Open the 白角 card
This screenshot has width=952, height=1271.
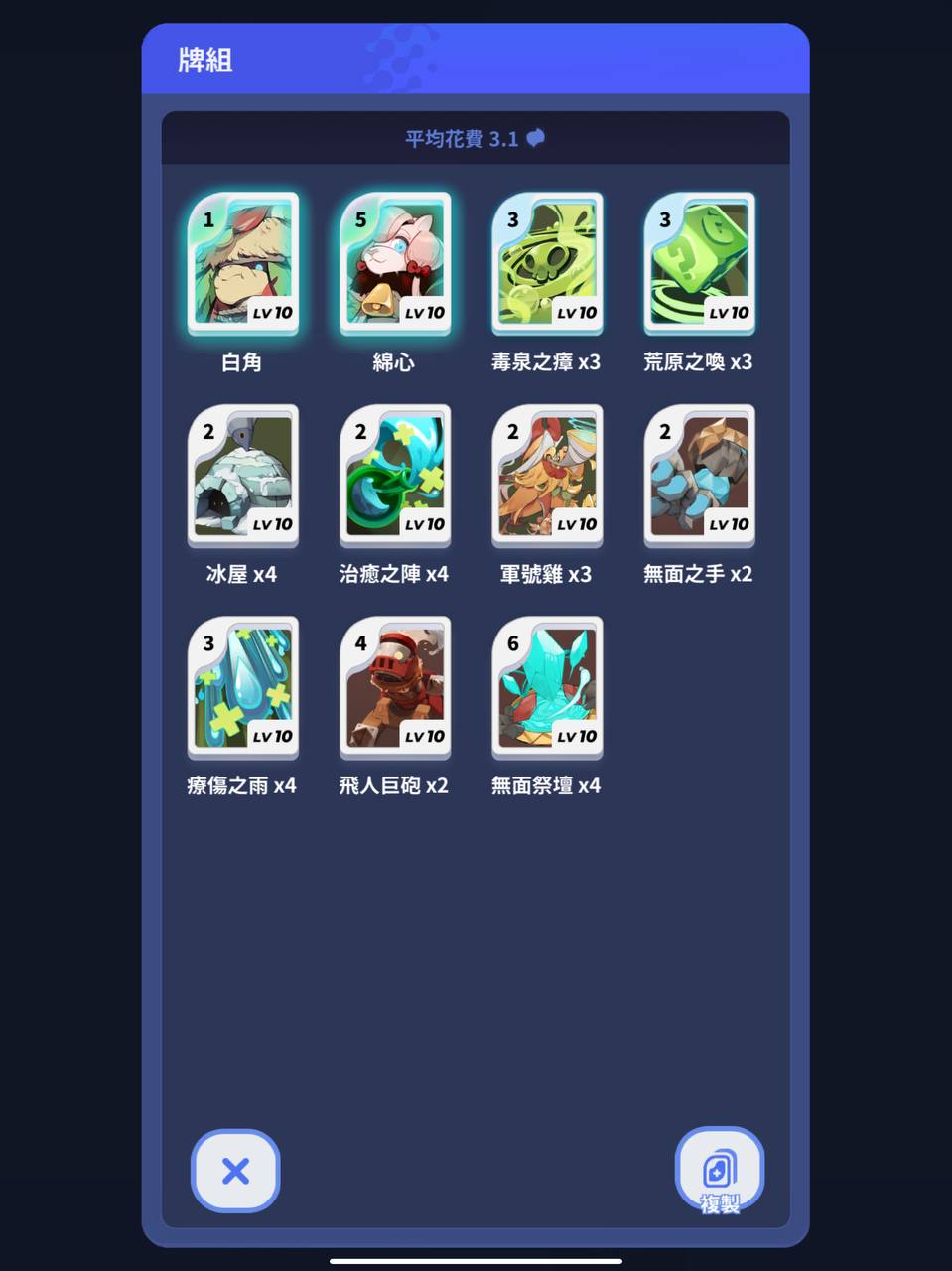click(243, 264)
